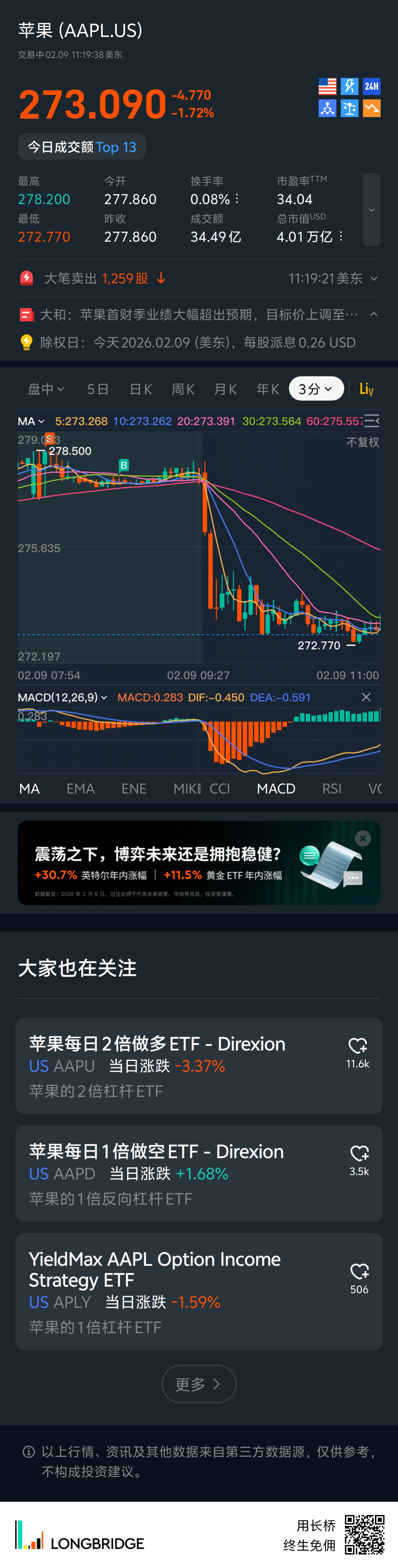398x1568 pixels.
Task: Select the EMA indicator tab
Action: [81, 789]
